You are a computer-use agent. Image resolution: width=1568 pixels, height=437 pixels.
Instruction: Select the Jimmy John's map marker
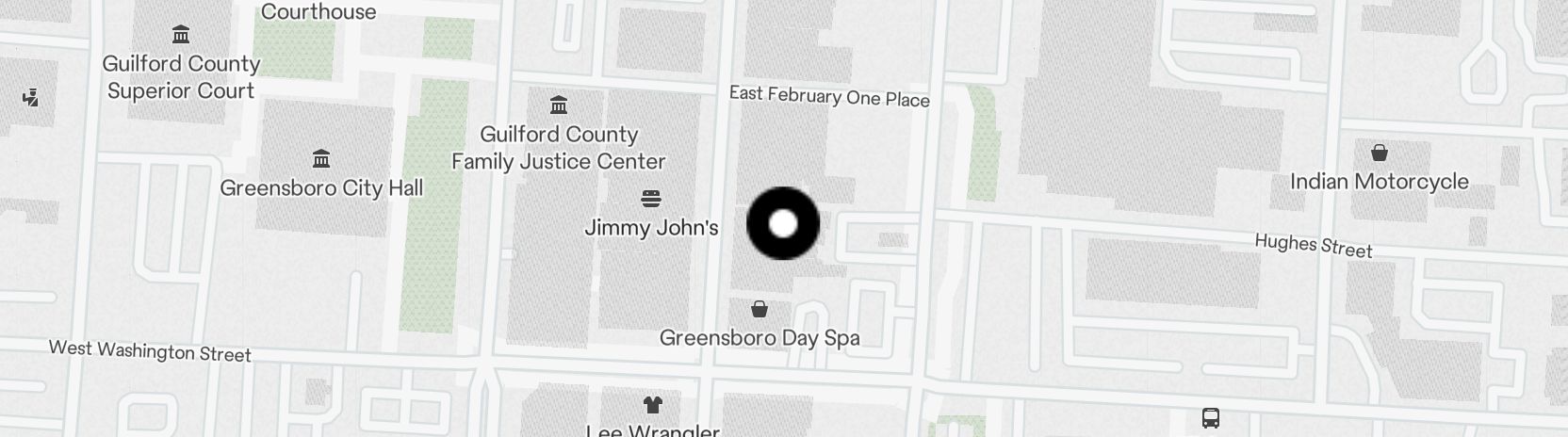coord(650,199)
